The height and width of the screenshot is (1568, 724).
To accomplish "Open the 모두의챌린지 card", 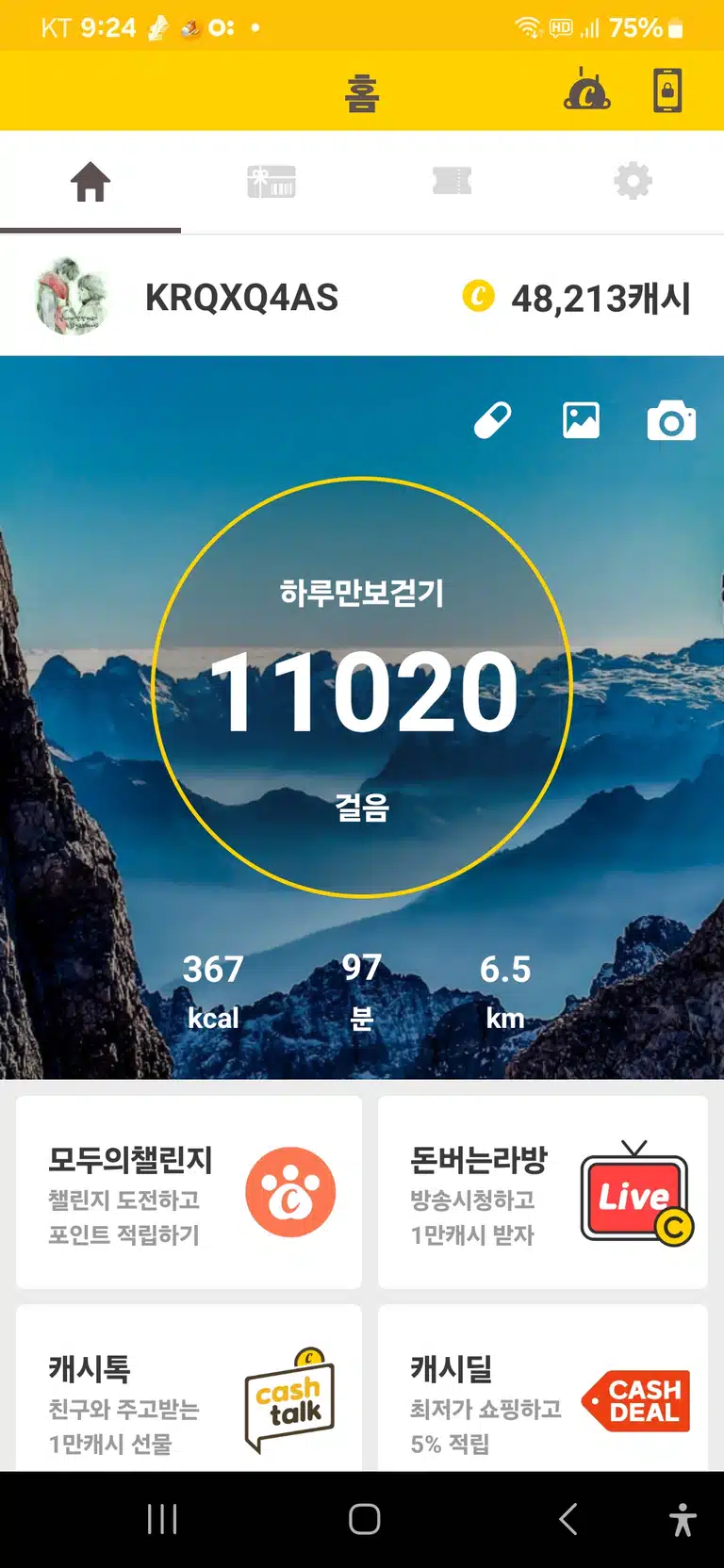I will pyautogui.click(x=189, y=1192).
